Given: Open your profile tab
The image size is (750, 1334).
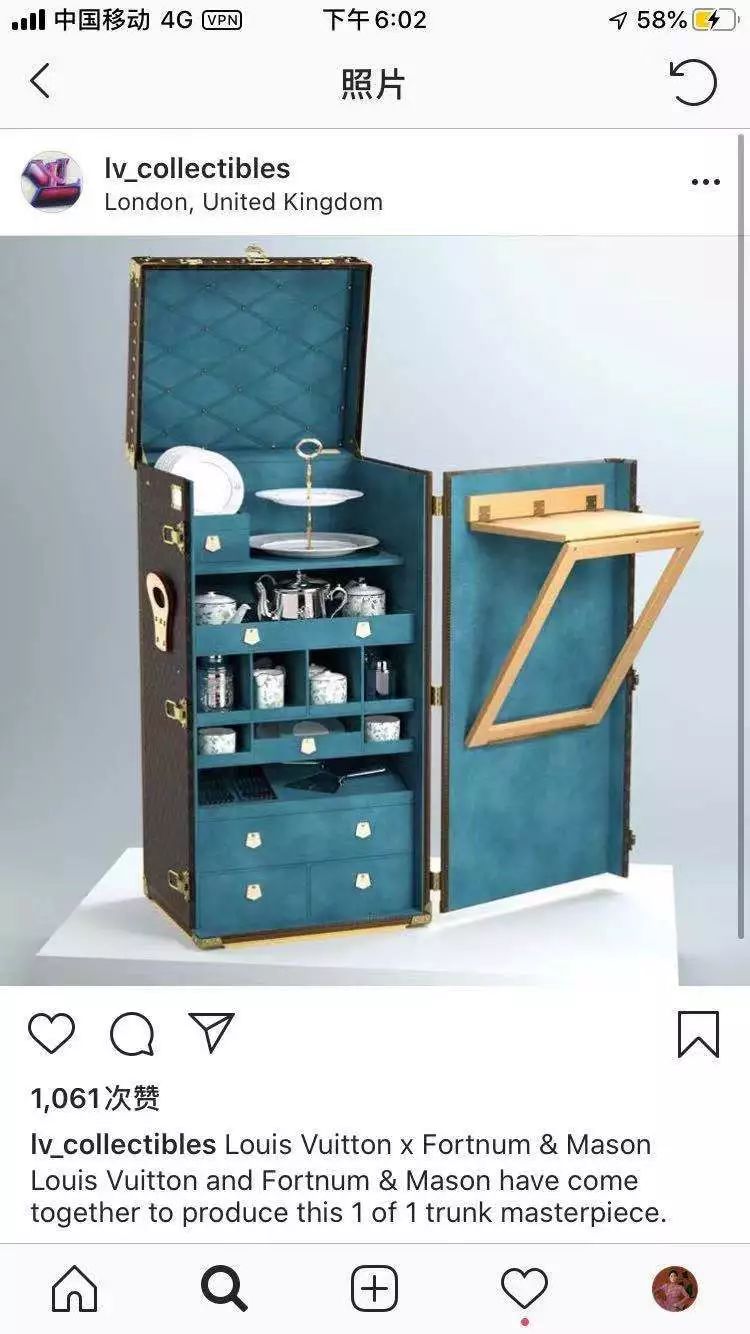Looking at the screenshot, I should click(674, 1288).
